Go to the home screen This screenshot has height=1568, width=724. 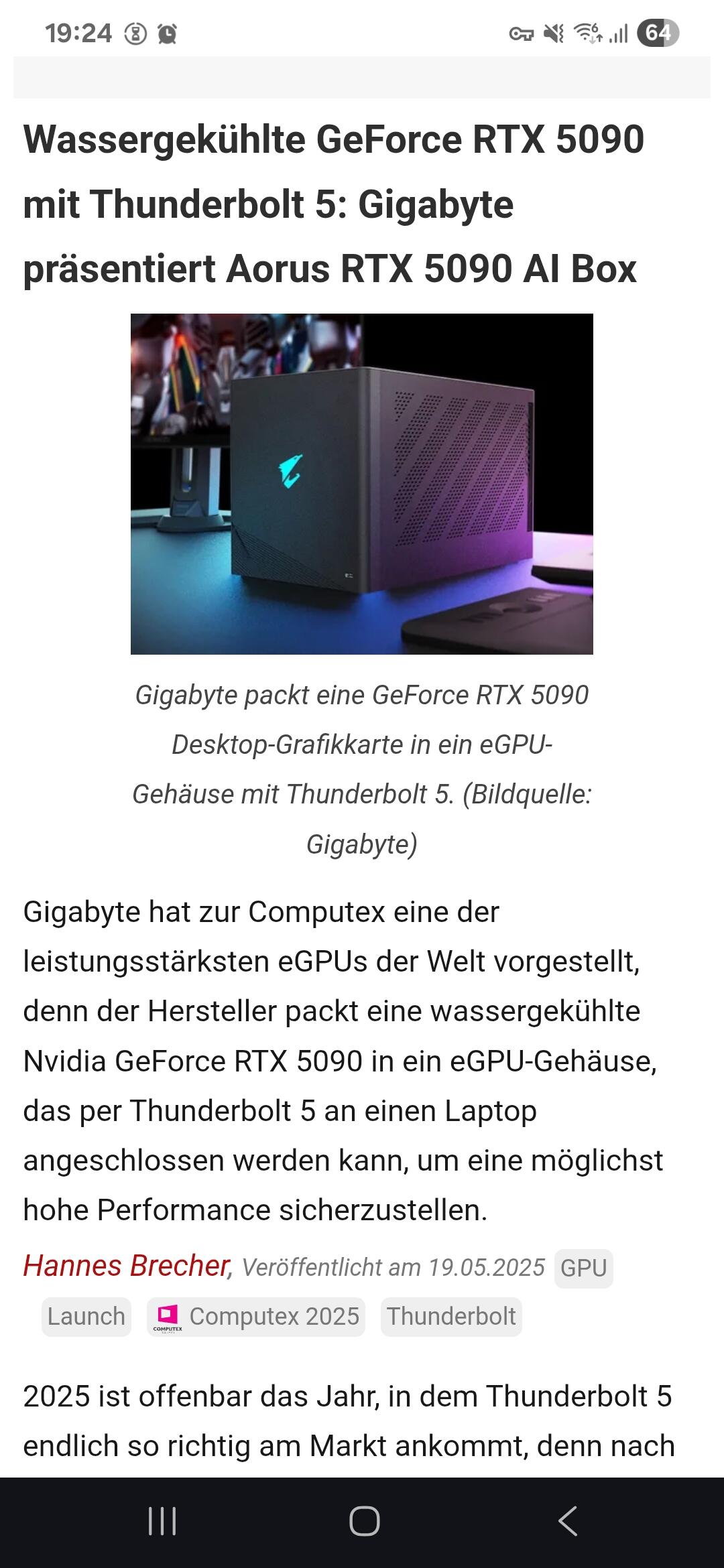point(364,1520)
